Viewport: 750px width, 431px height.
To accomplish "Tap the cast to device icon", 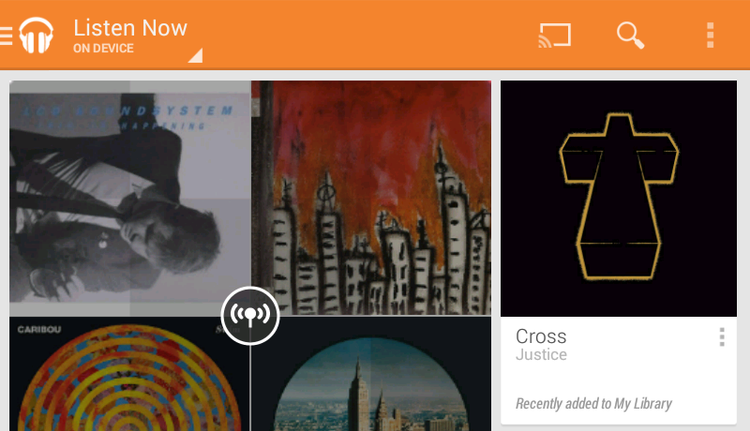I will coord(554,35).
